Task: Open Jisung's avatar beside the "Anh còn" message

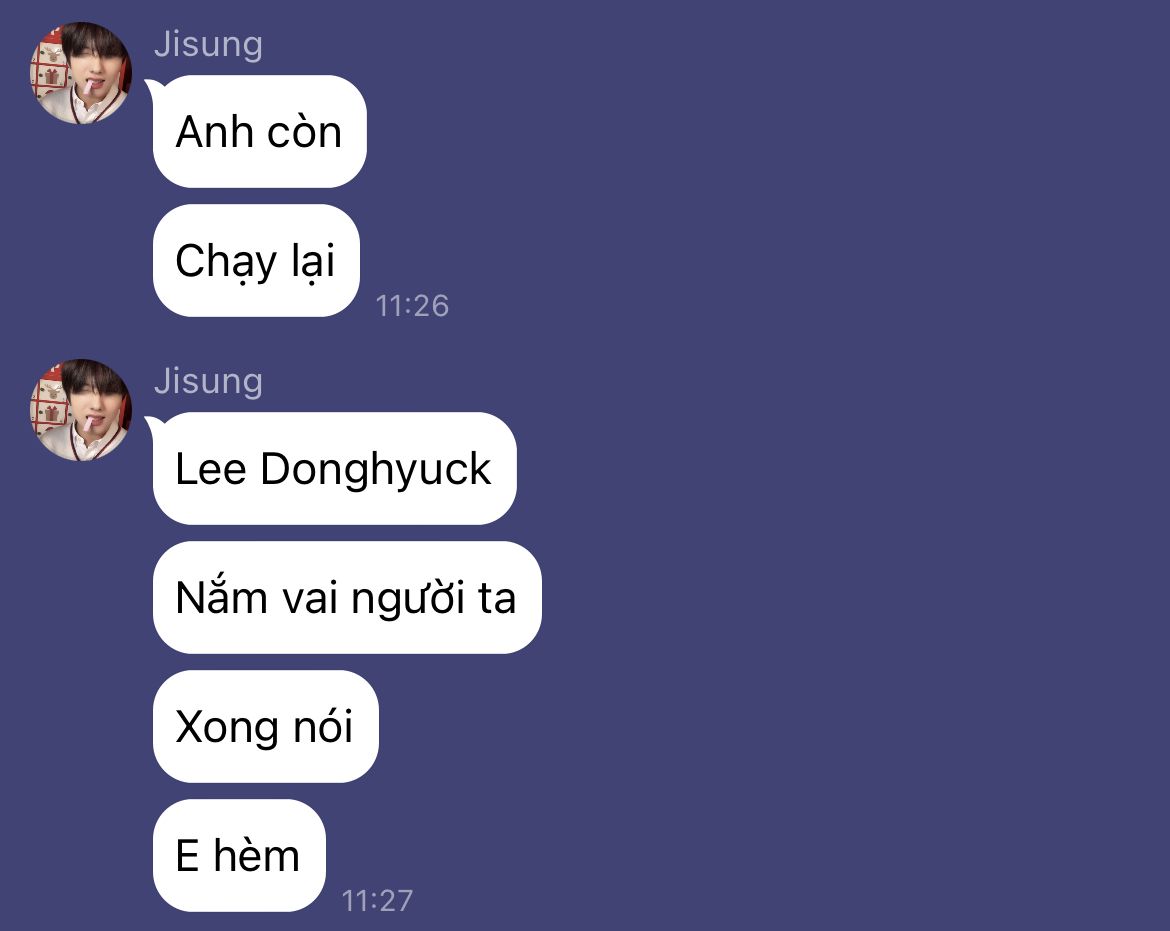Action: pyautogui.click(x=81, y=73)
